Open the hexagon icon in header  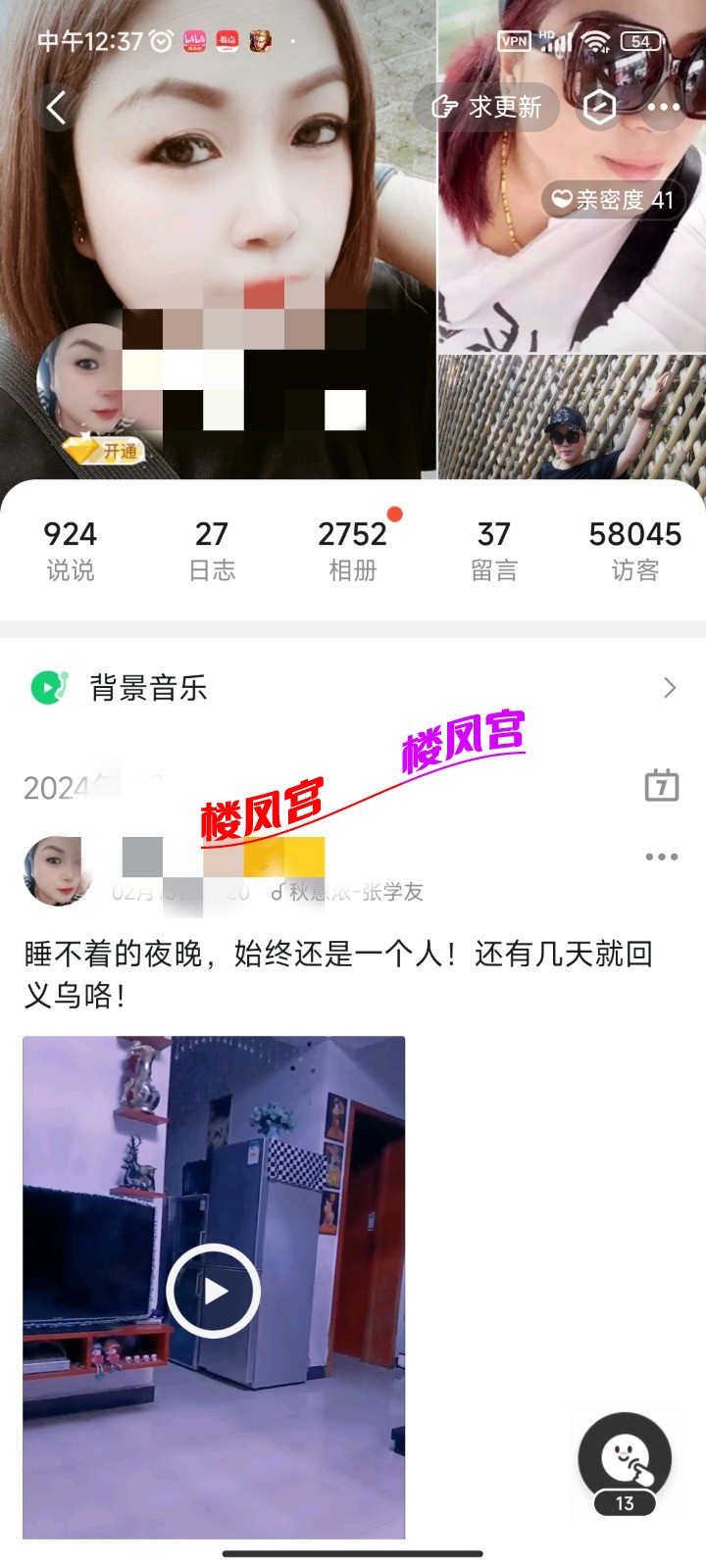pyautogui.click(x=599, y=107)
